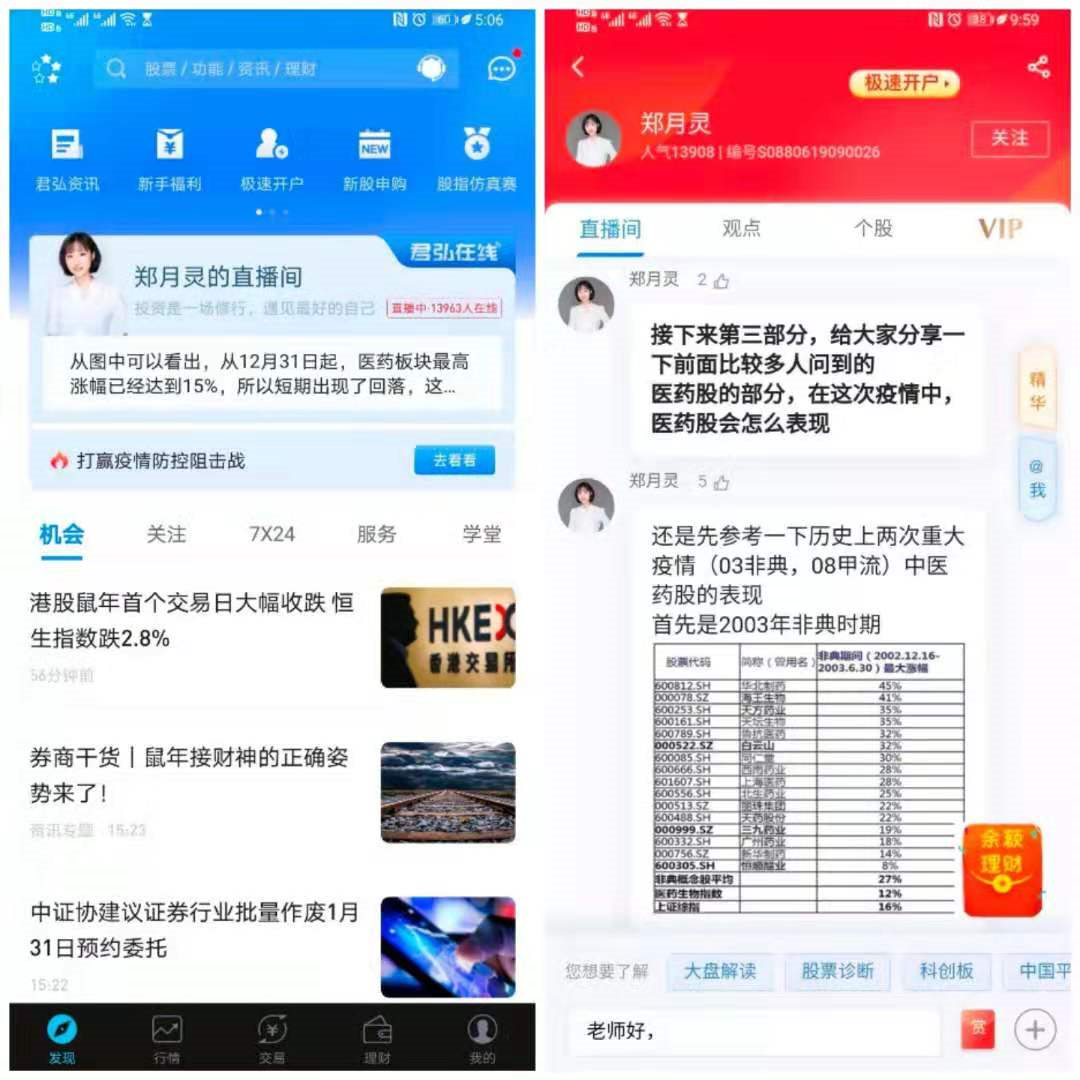The width and height of the screenshot is (1080, 1080).
Task: Open the customer service headset icon
Action: pos(431,68)
